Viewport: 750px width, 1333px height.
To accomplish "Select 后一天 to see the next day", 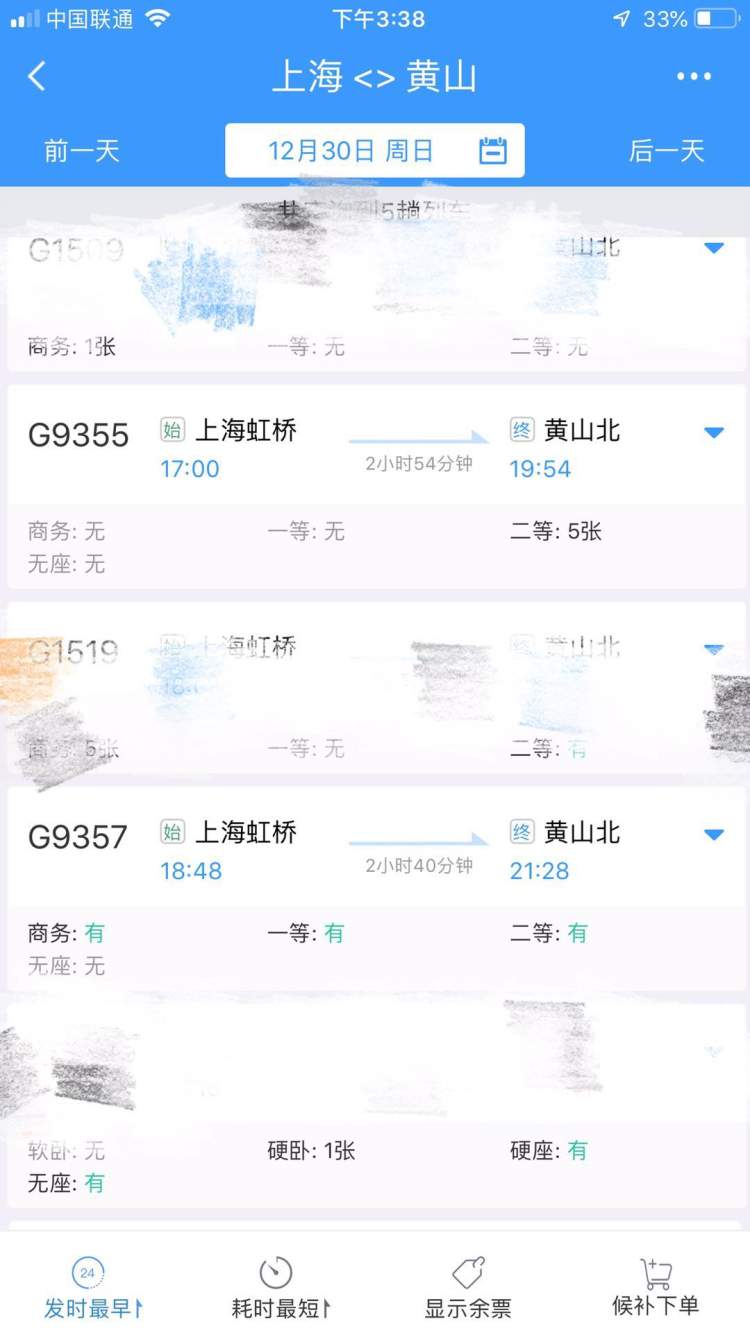I will tap(666, 151).
